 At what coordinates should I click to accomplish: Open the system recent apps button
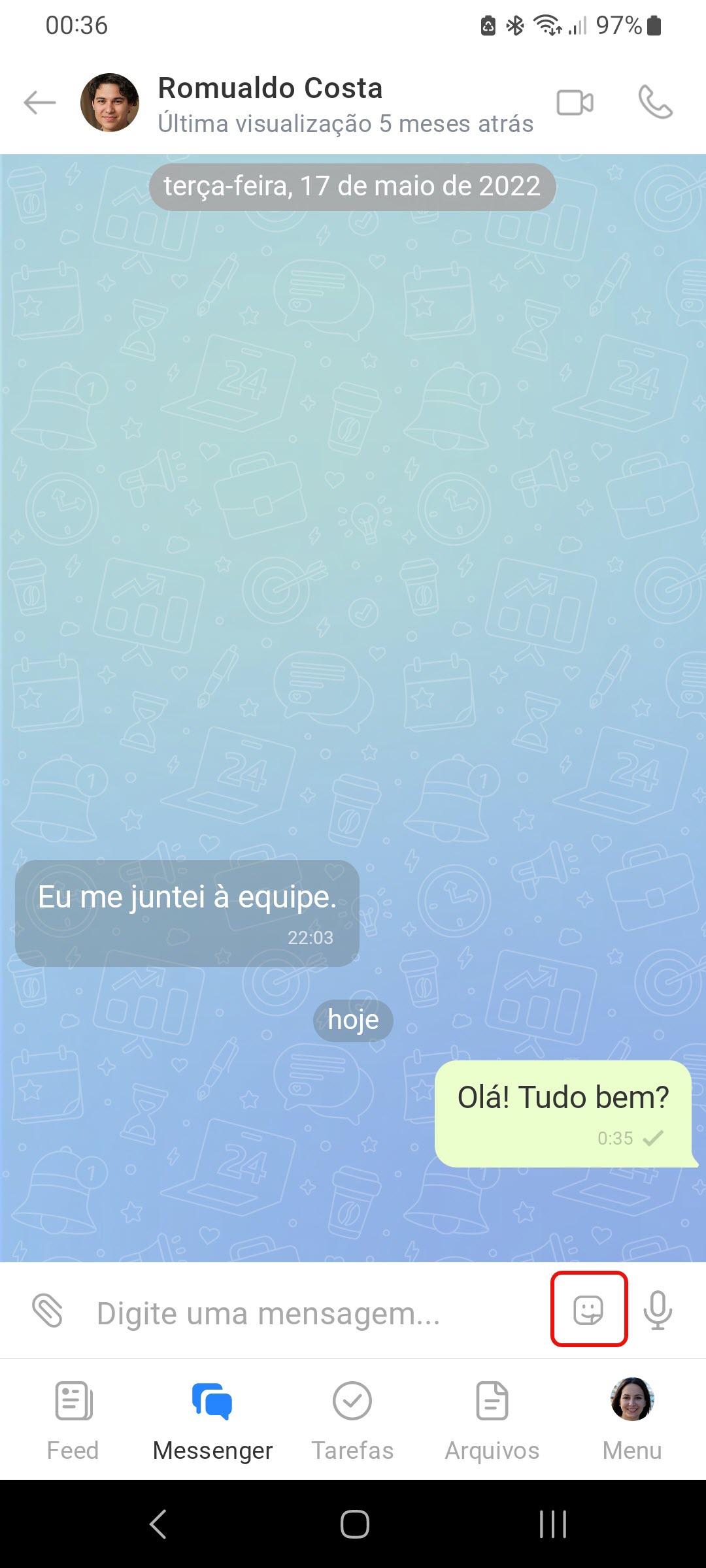point(552,1524)
